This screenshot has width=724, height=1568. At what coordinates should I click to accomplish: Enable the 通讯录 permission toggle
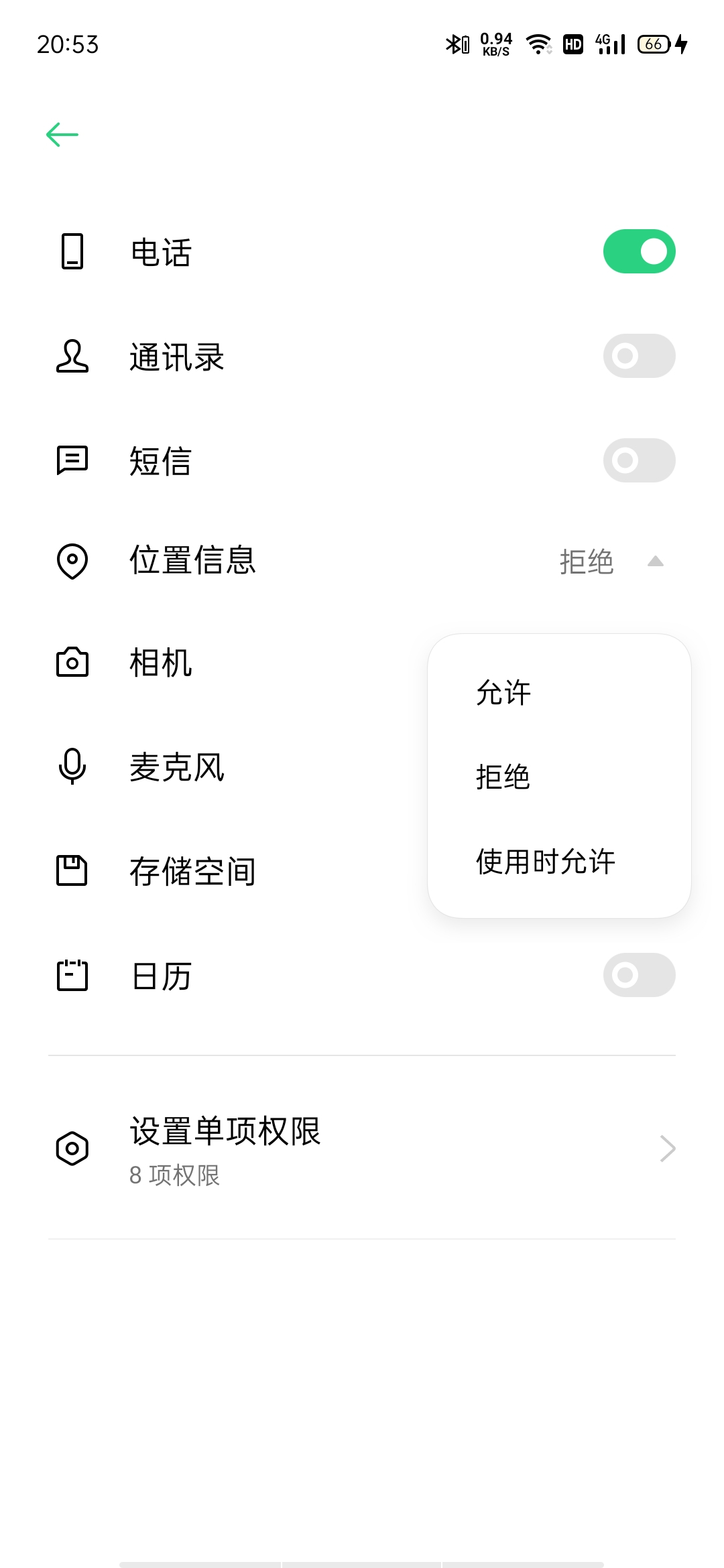(x=638, y=356)
